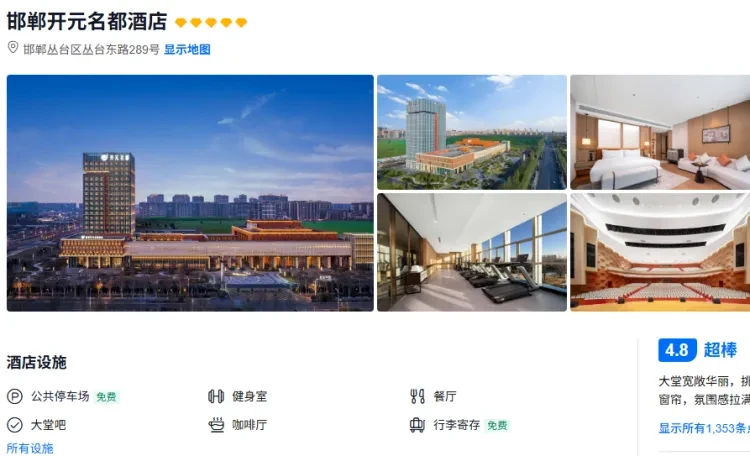Open the auditorium hall photo
This screenshot has width=750, height=456.
[x=659, y=252]
